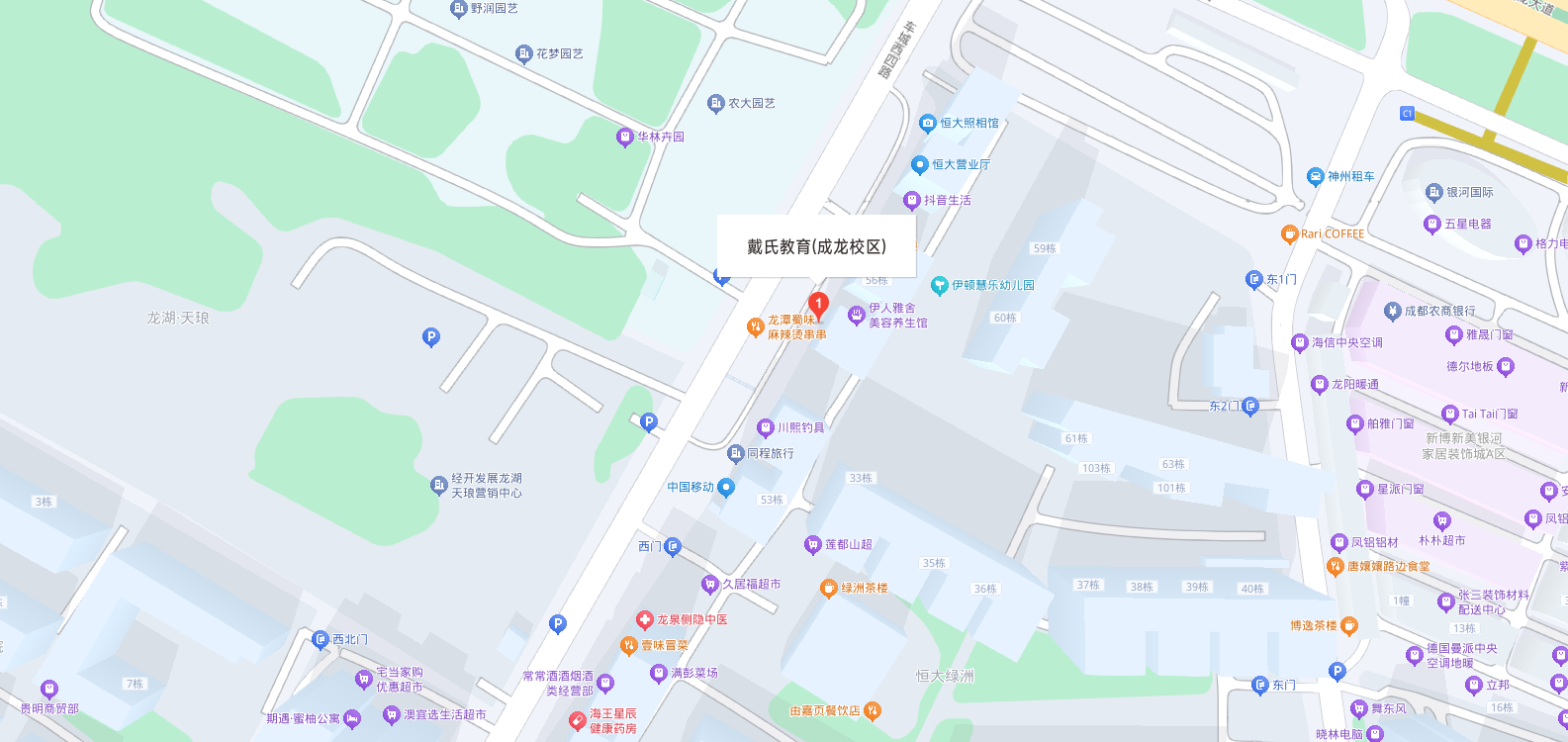
Task: Tap the 川熙钓具 map marker
Action: click(x=765, y=428)
